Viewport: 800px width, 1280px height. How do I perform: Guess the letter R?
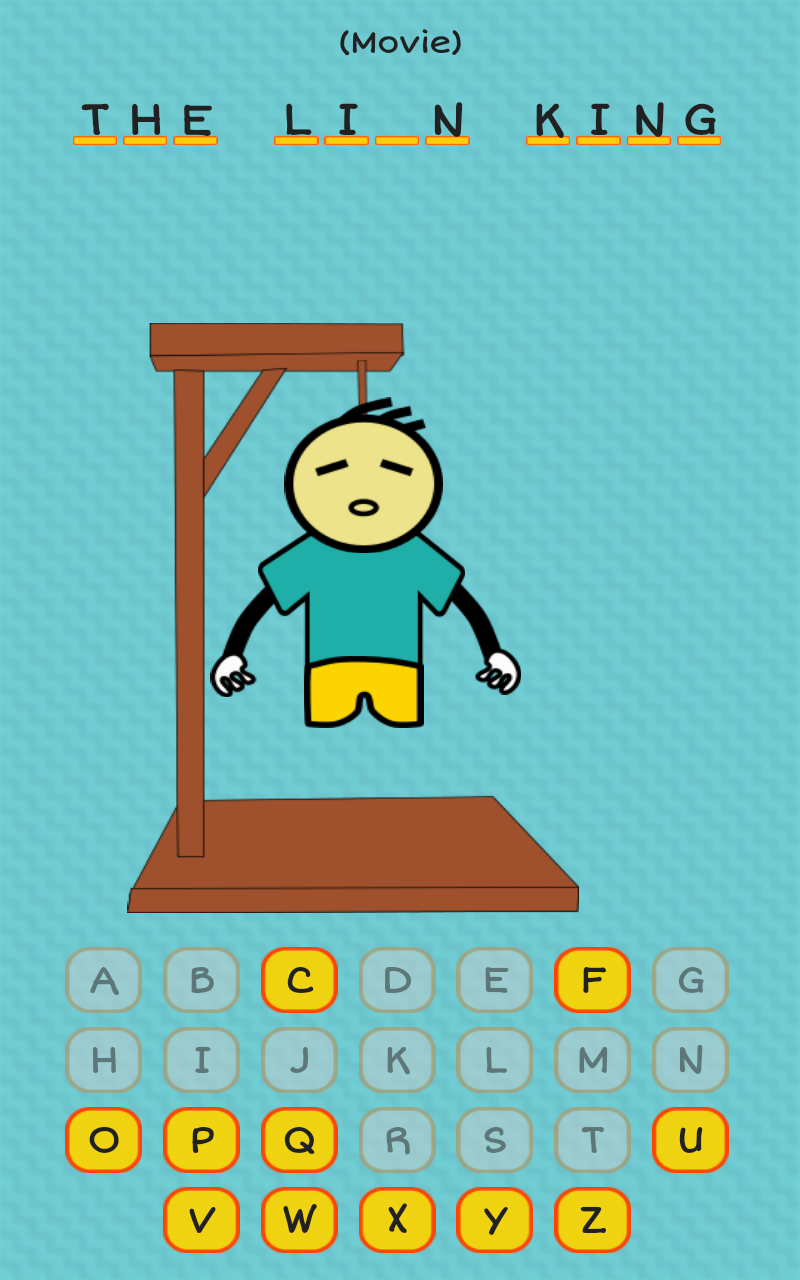coord(396,1139)
